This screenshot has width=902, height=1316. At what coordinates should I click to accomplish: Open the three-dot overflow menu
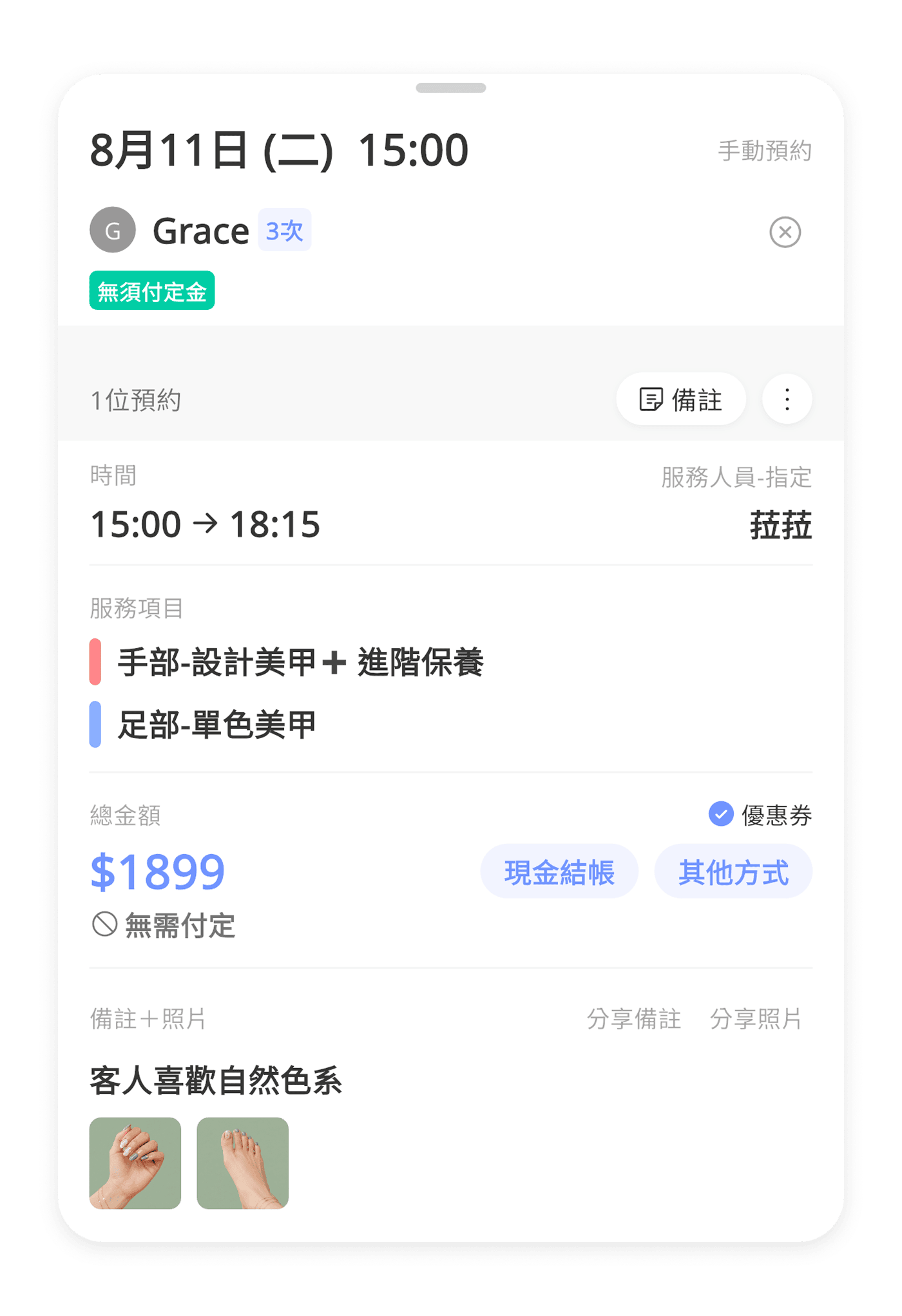point(787,399)
